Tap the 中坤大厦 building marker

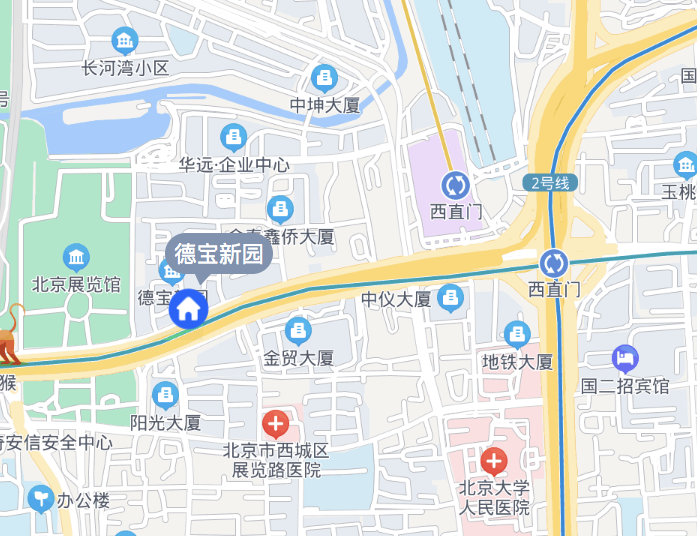(324, 77)
